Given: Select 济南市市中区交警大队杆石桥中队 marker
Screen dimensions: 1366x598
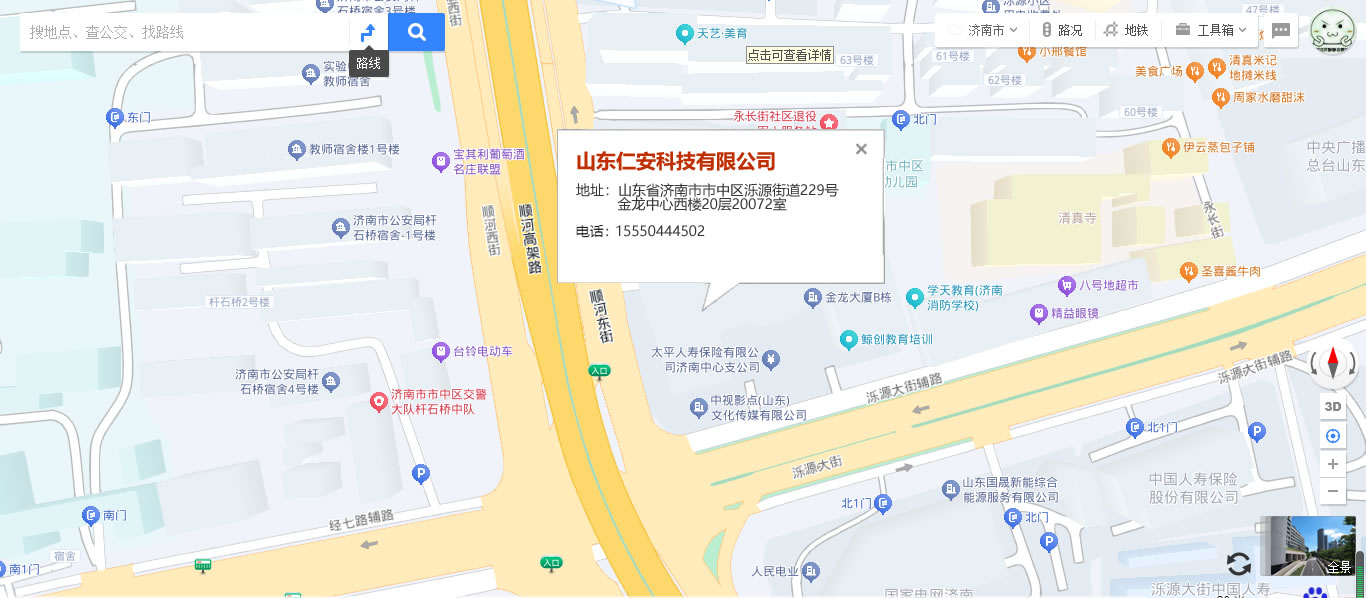Looking at the screenshot, I should click(x=379, y=402).
